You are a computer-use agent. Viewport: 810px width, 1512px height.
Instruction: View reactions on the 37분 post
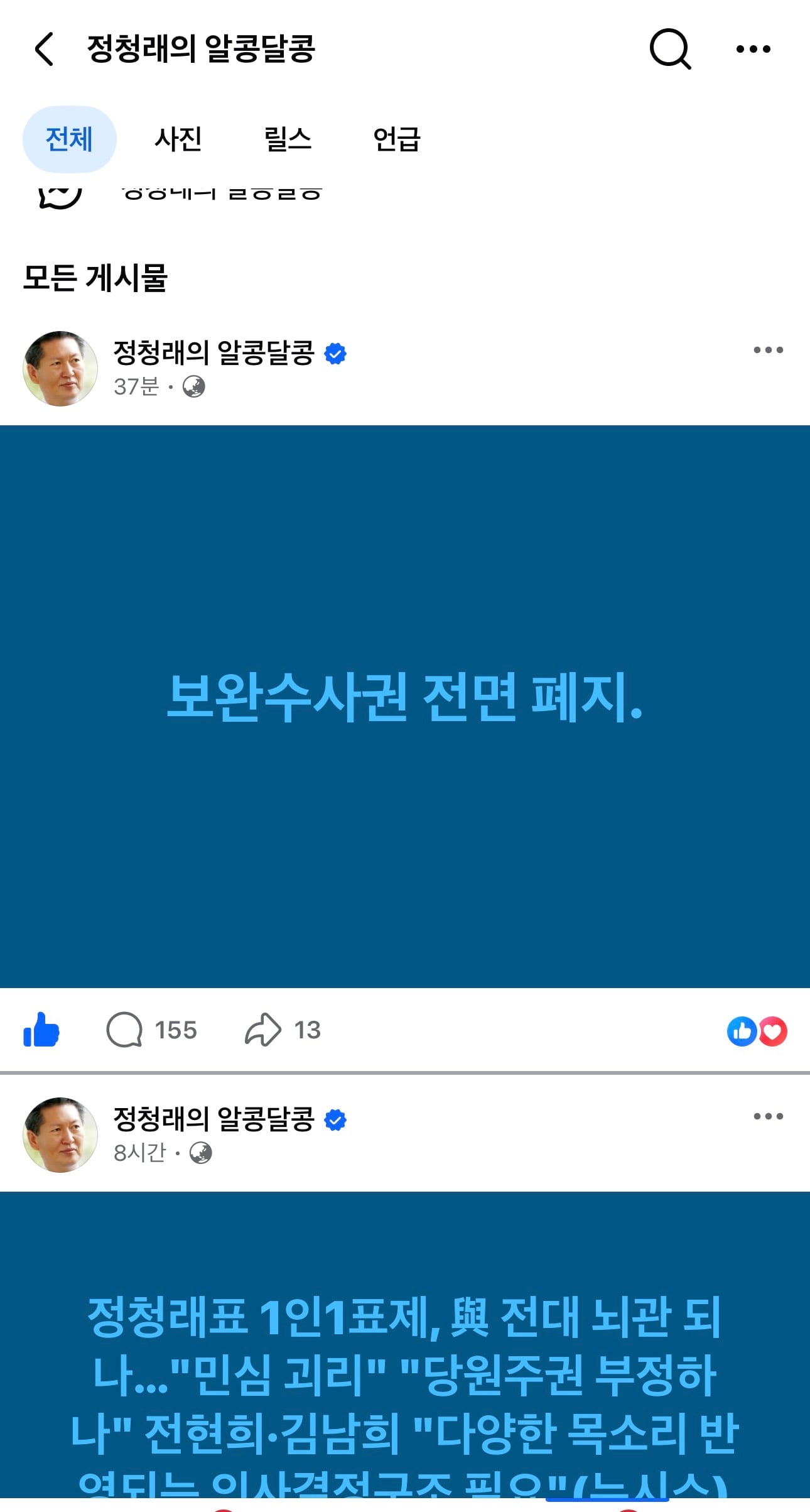(757, 1031)
